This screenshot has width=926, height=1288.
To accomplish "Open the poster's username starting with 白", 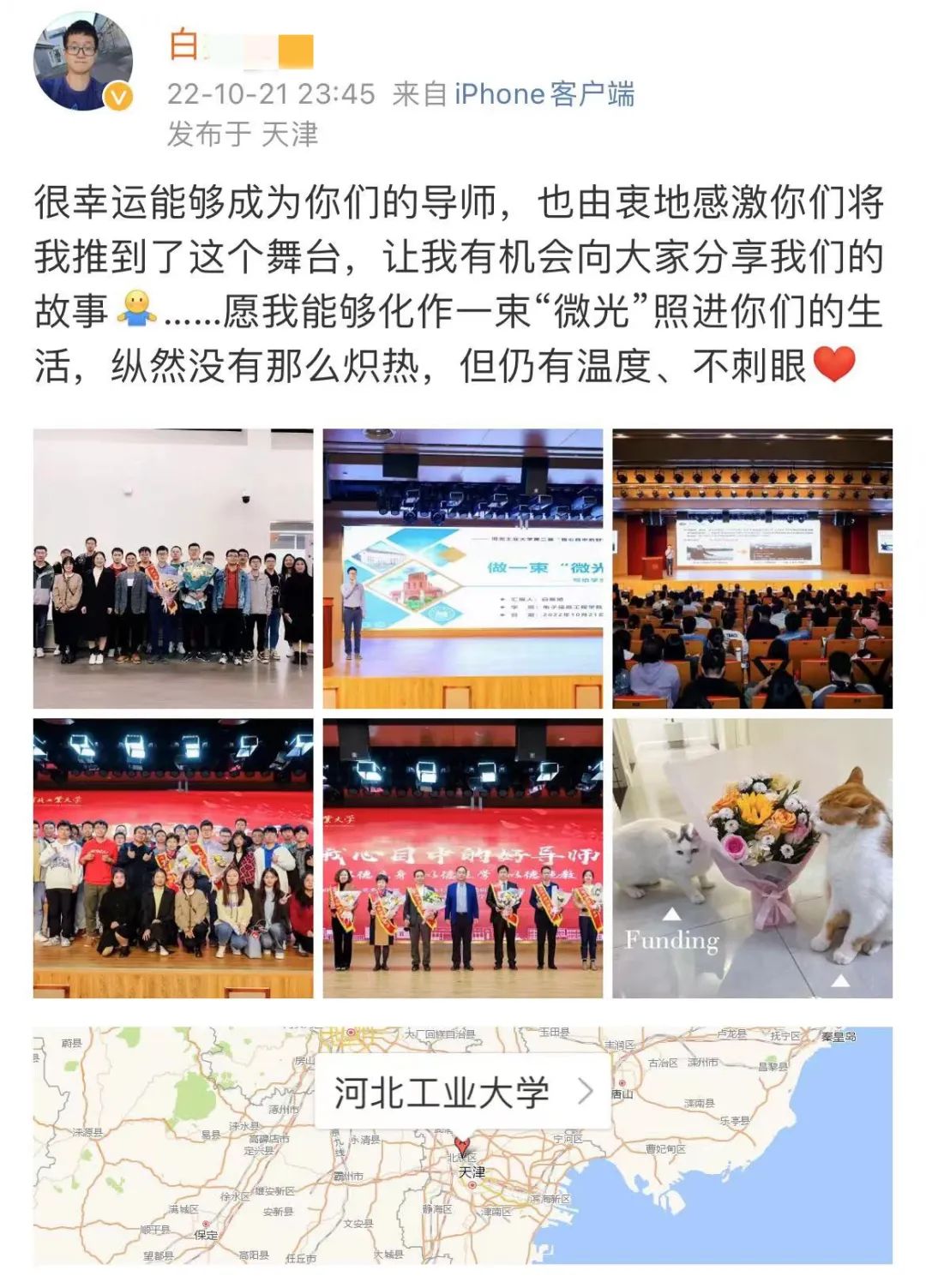I will [x=242, y=46].
